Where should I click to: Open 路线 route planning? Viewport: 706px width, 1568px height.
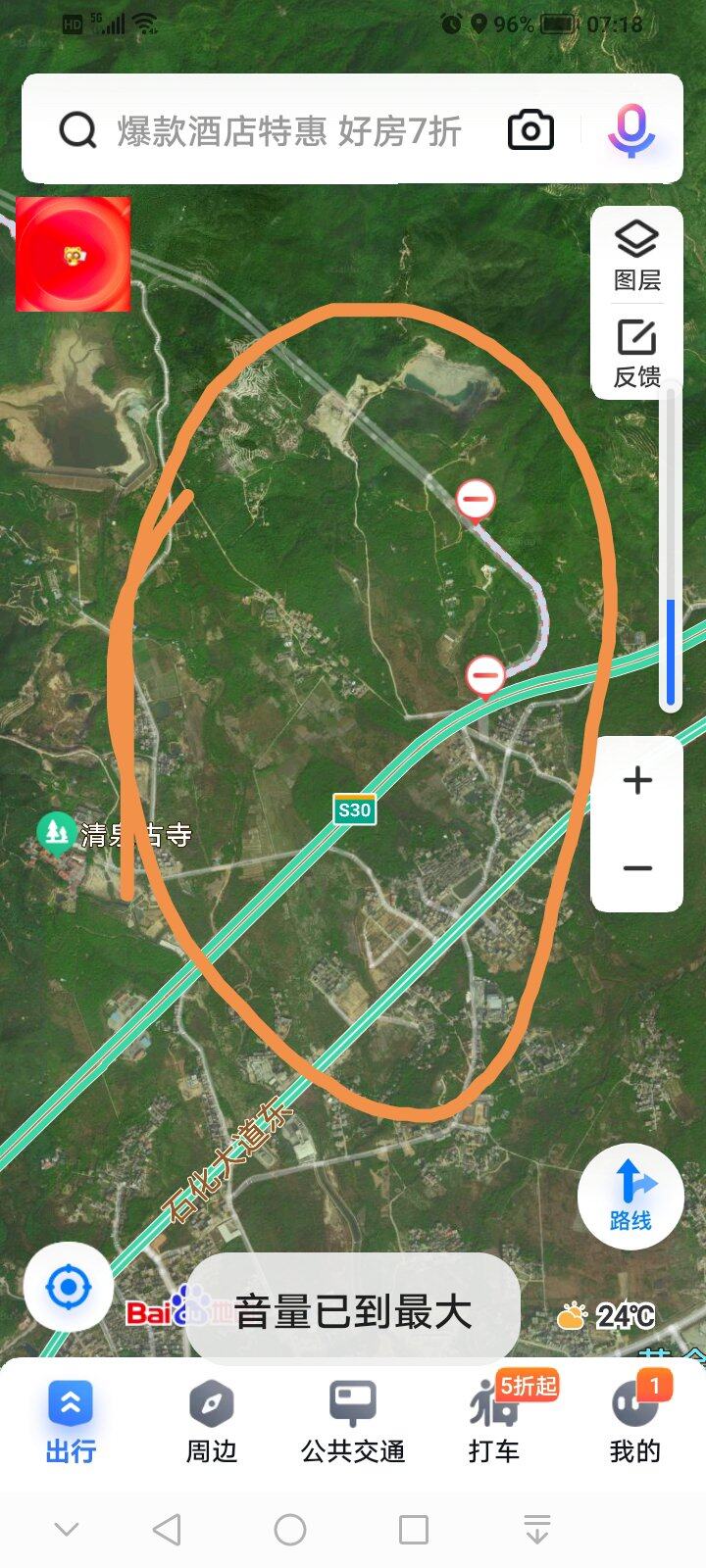point(630,1196)
